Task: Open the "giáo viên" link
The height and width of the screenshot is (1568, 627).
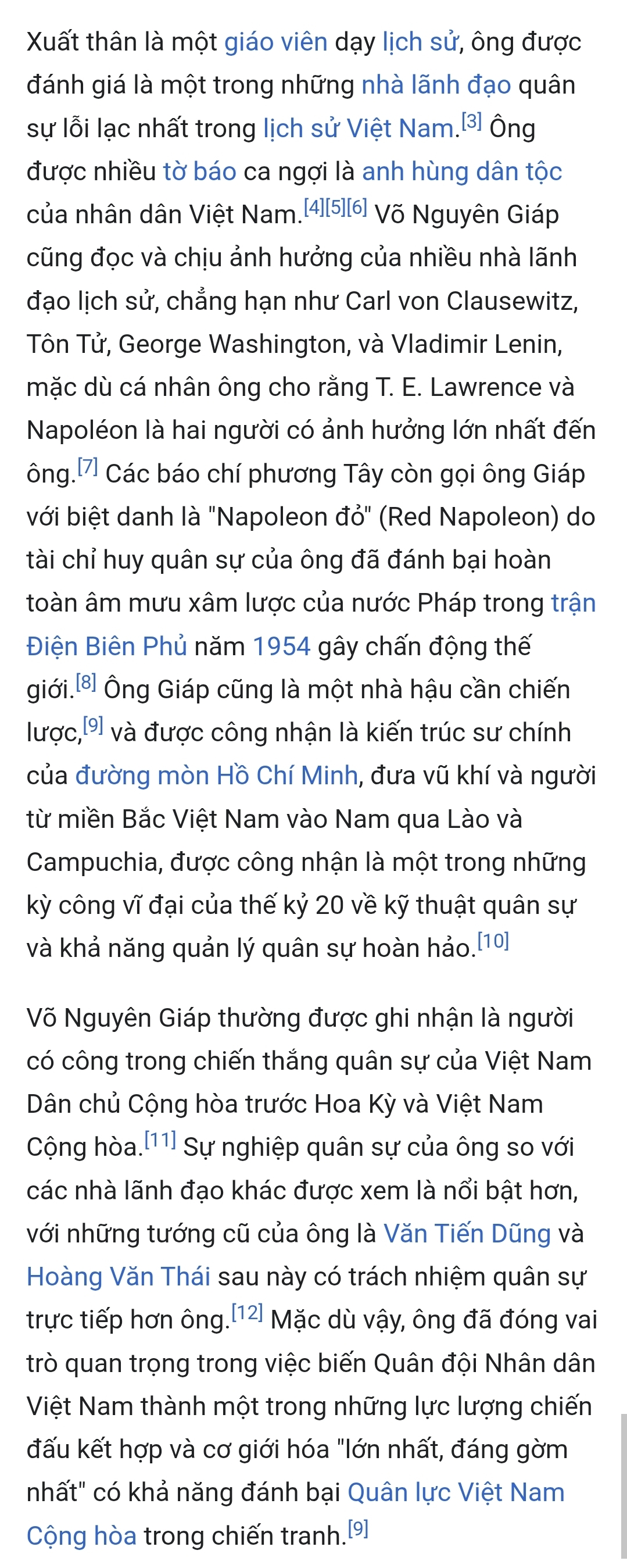Action: 275,42
